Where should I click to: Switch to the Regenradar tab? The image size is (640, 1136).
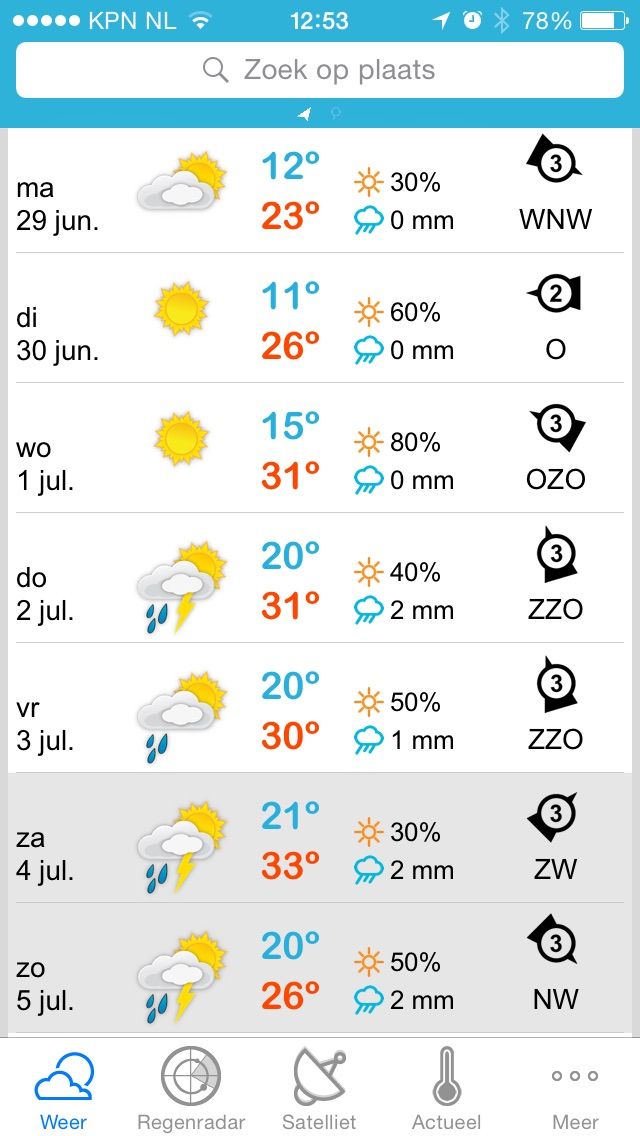coord(191,1089)
